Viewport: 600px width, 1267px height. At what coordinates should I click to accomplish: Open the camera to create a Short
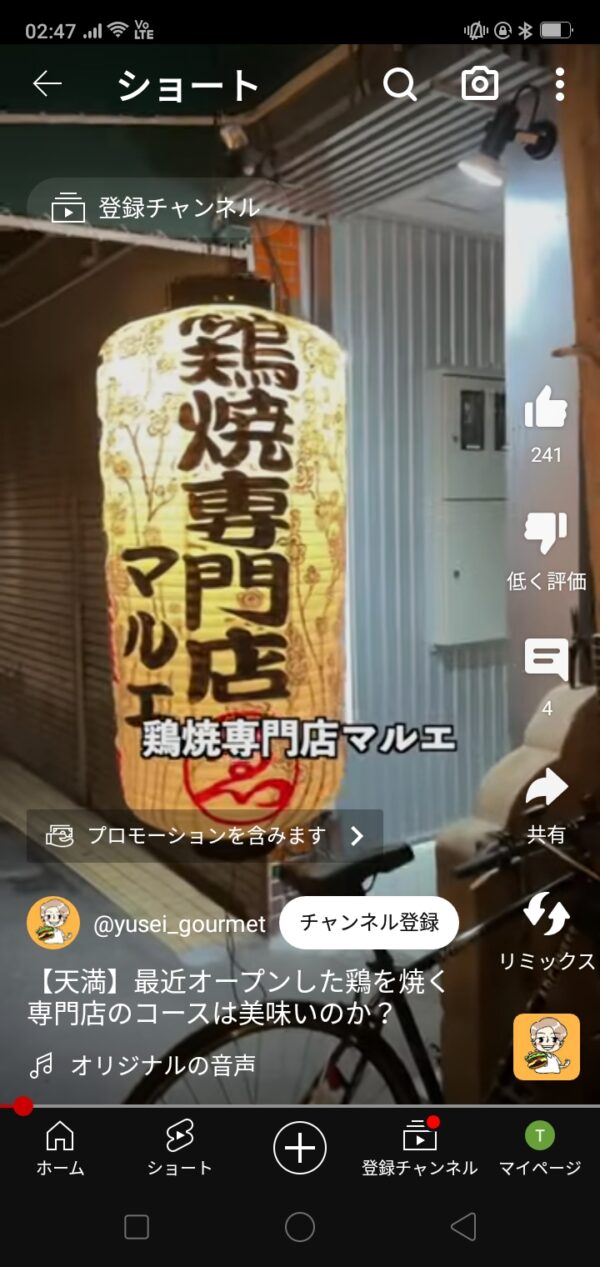coord(480,85)
